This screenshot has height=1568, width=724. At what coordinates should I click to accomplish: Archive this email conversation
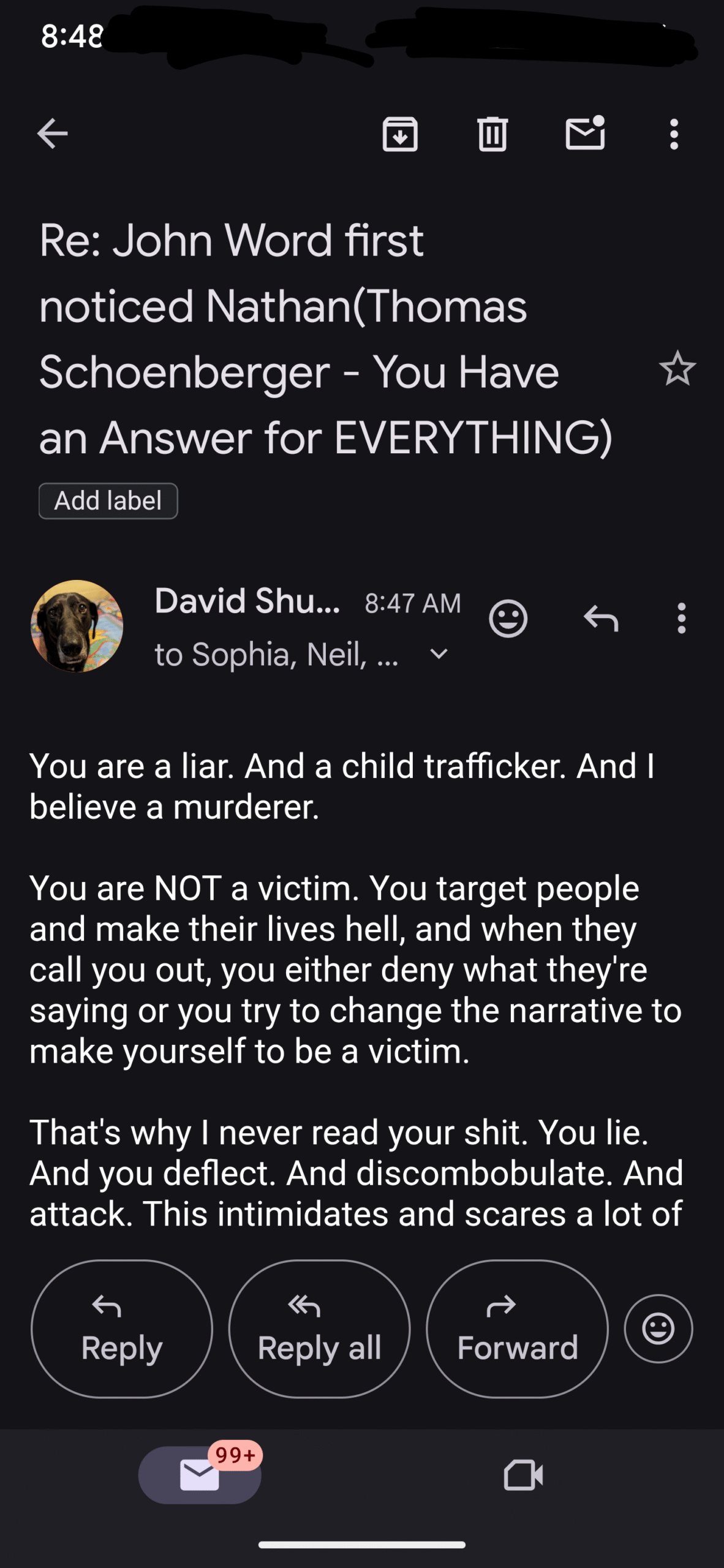point(400,134)
